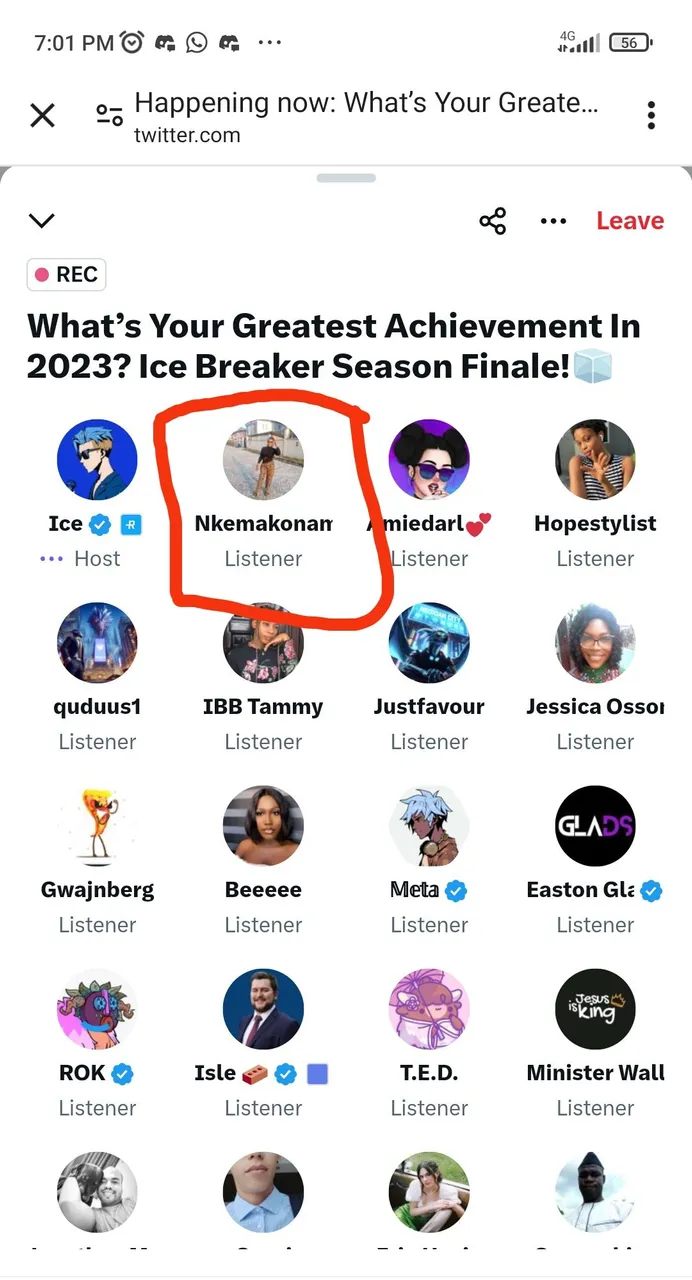Image resolution: width=692 pixels, height=1280 pixels.
Task: Open the Space's three-dot options
Action: (x=553, y=221)
